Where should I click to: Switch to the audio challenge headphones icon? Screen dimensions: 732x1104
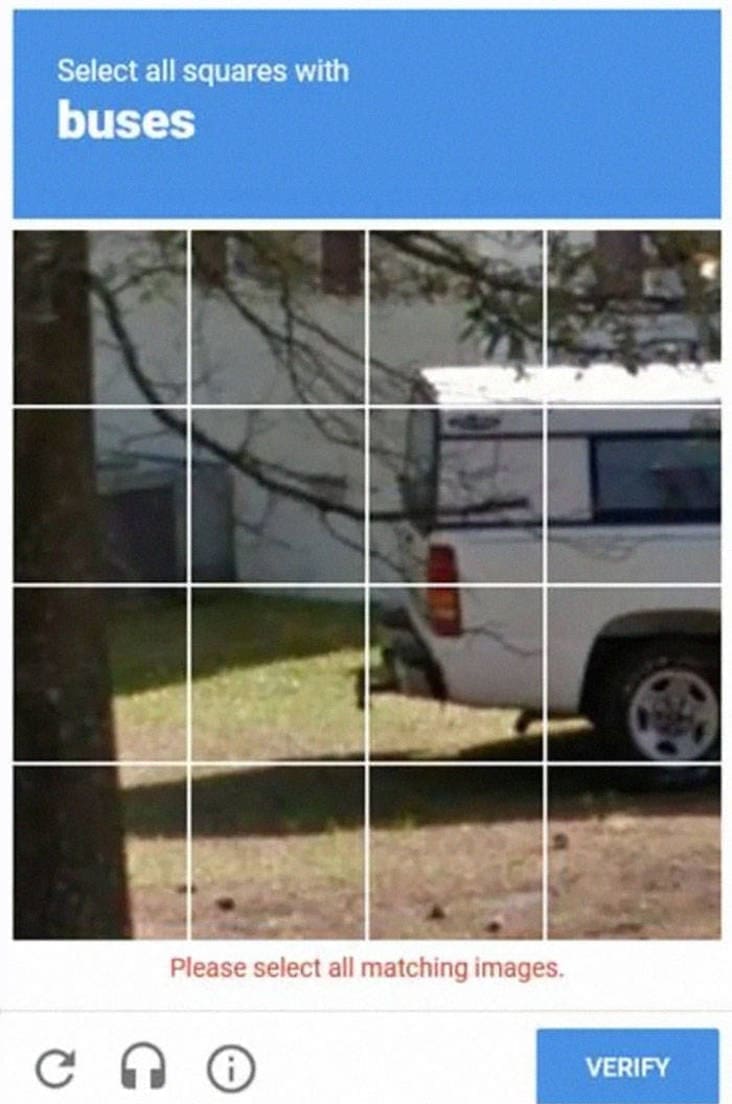143,1069
